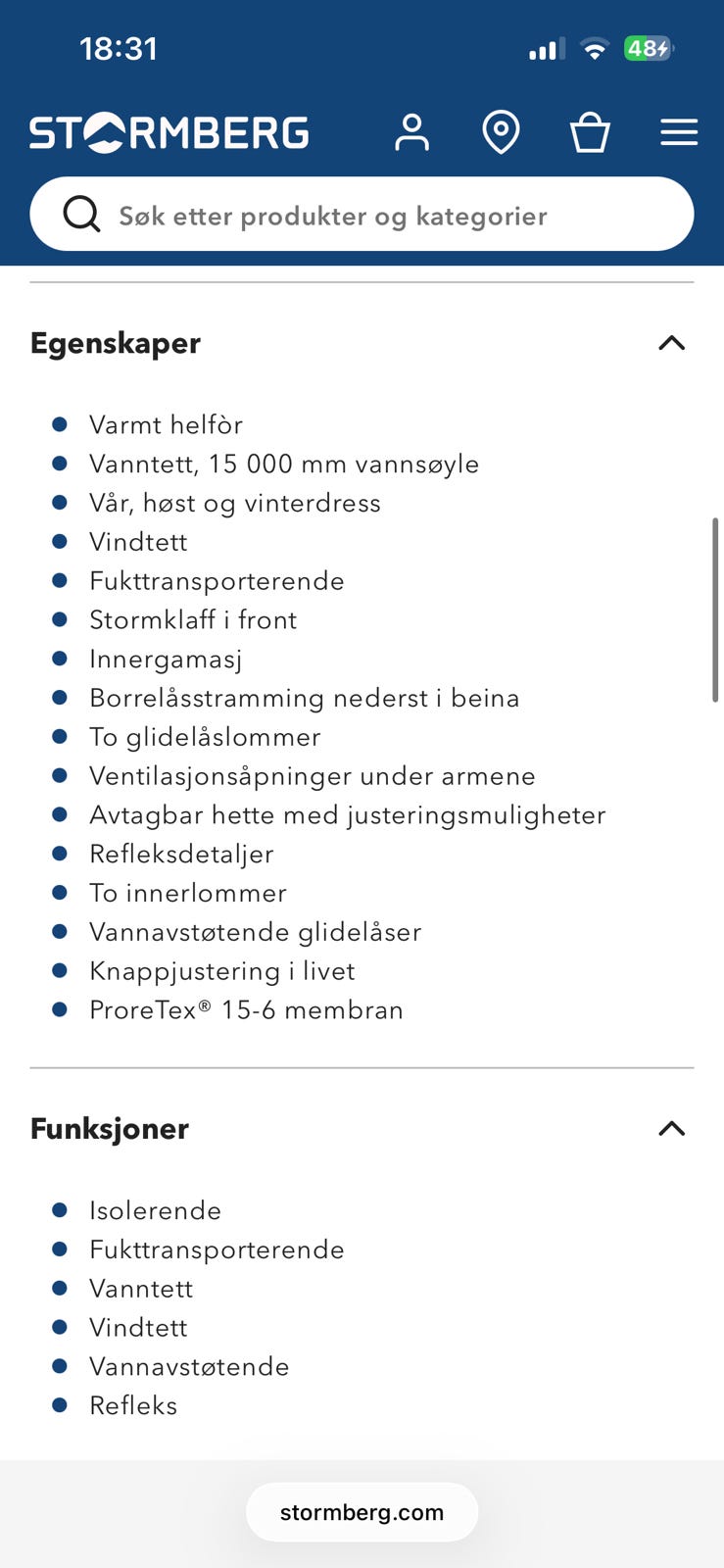
Task: Tap the stormberg.com address pill
Action: 362,1511
